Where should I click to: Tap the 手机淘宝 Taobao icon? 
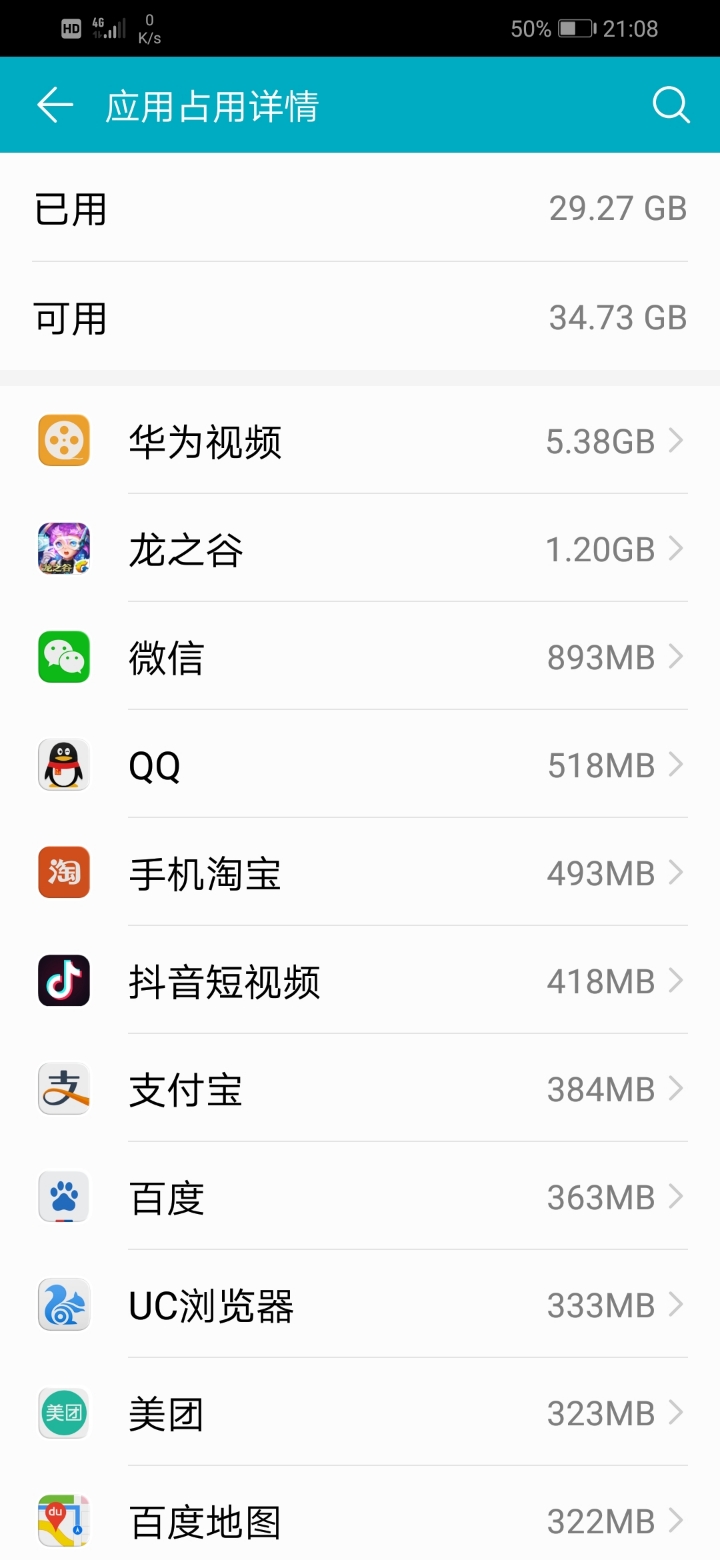[63, 872]
